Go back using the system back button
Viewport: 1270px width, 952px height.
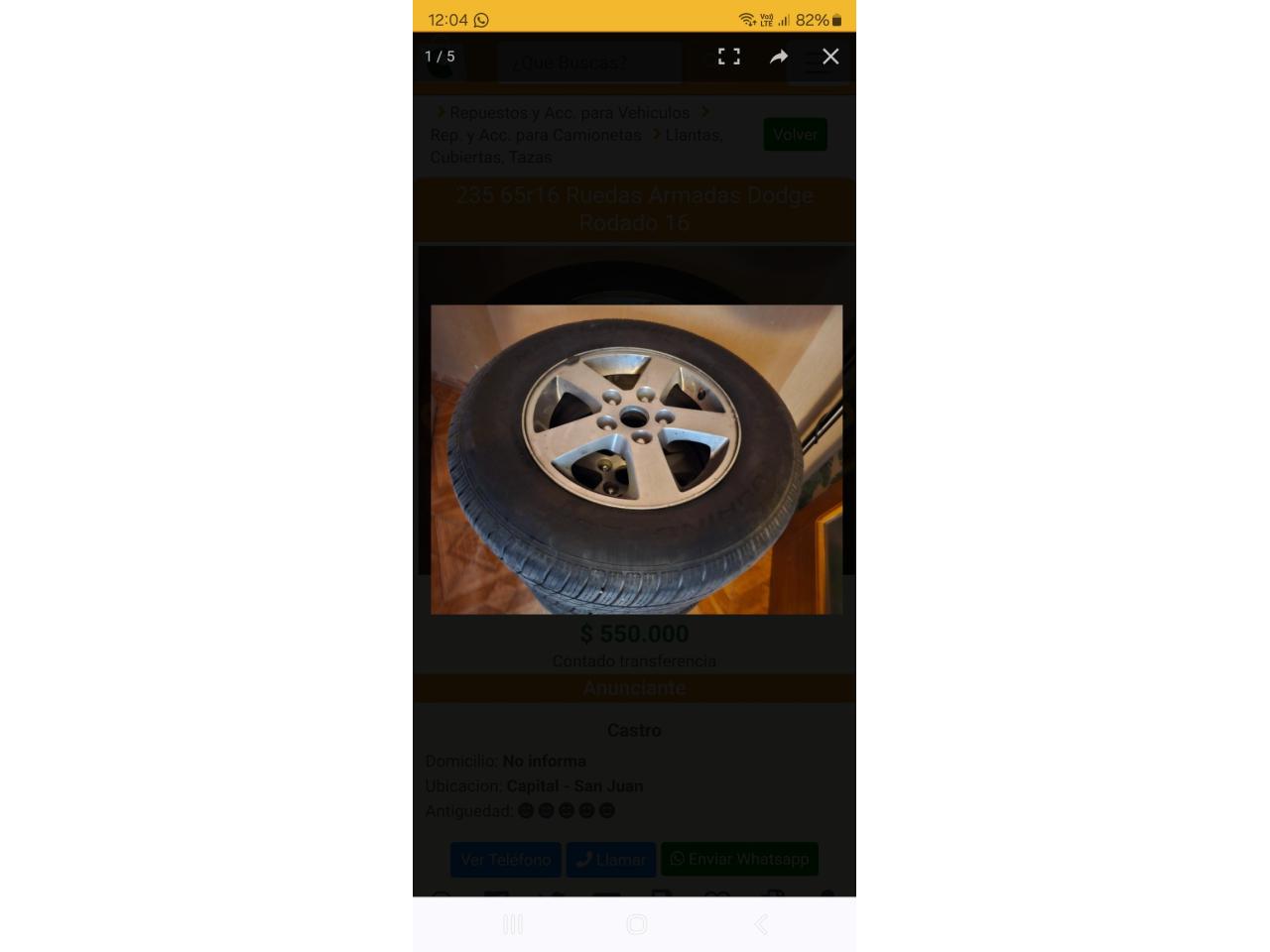pyautogui.click(x=761, y=924)
